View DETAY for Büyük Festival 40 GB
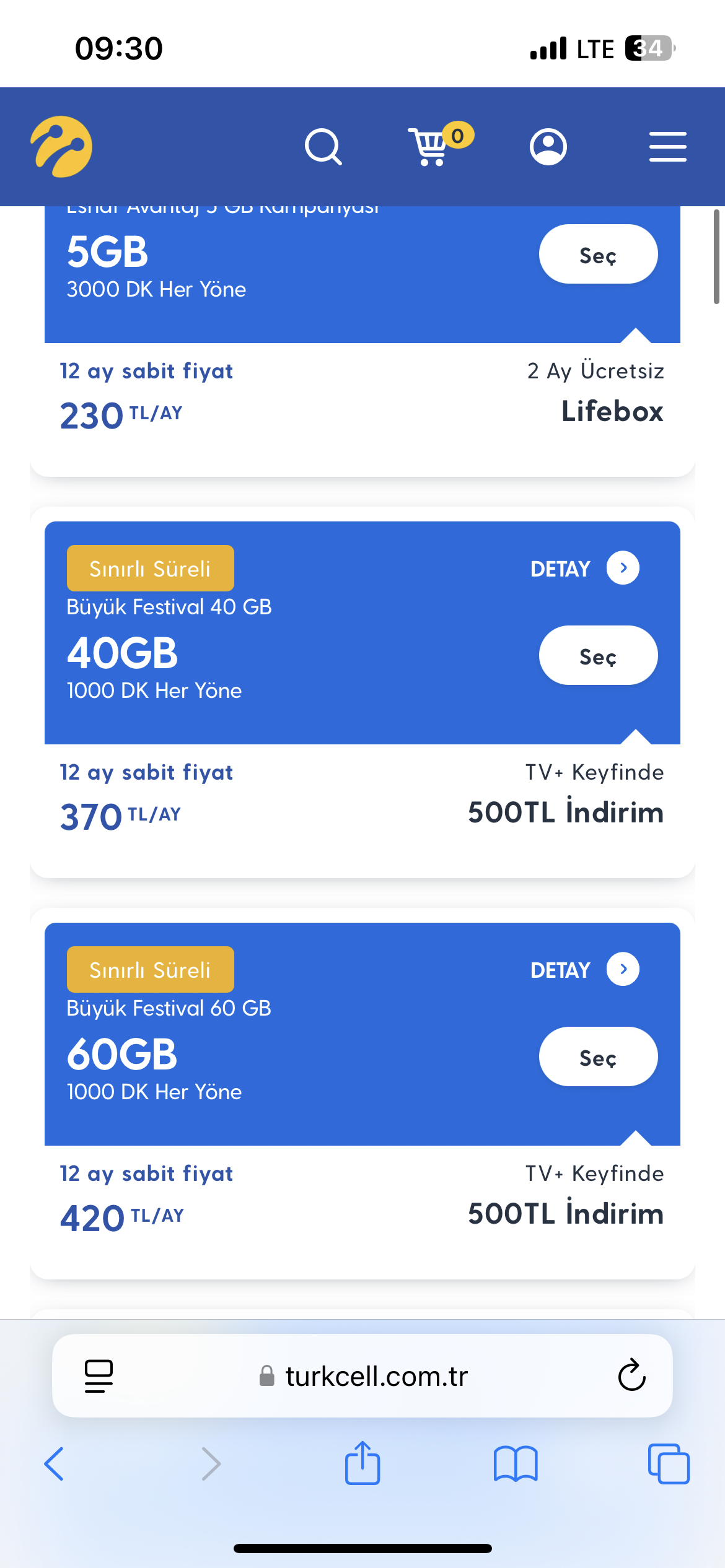This screenshot has width=725, height=1568. pyautogui.click(x=584, y=568)
